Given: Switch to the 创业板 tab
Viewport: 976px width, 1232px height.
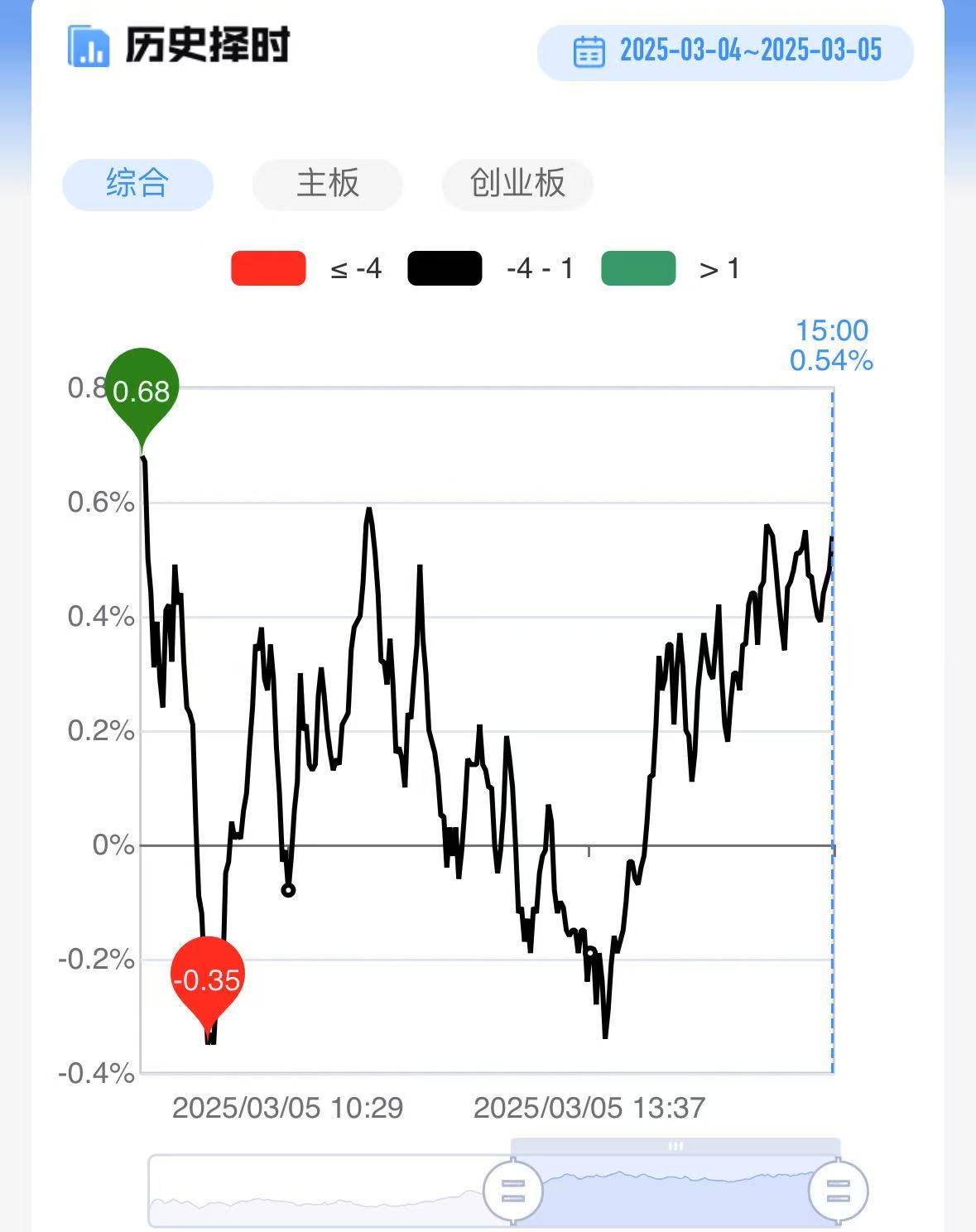Looking at the screenshot, I should coord(517,184).
